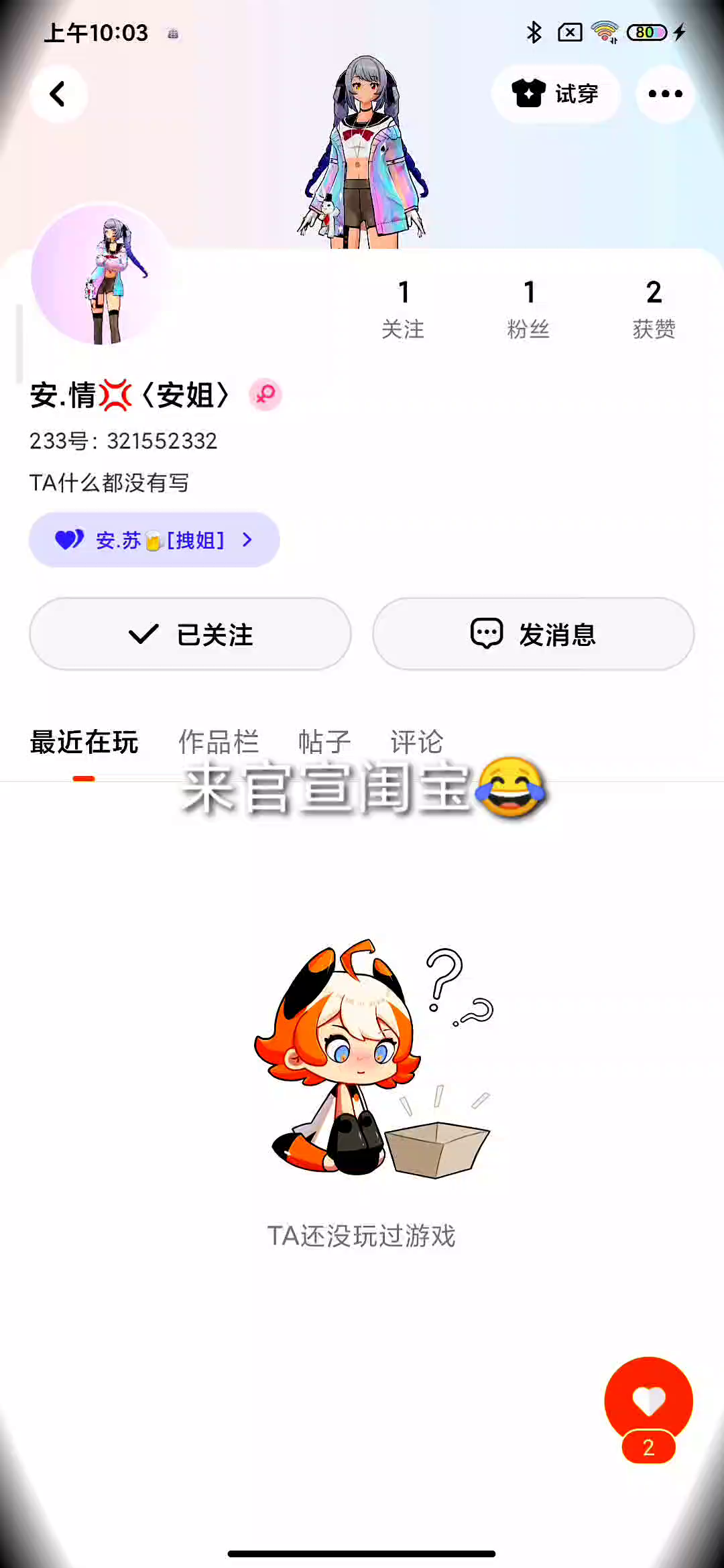View the 关注 following list

click(x=403, y=309)
